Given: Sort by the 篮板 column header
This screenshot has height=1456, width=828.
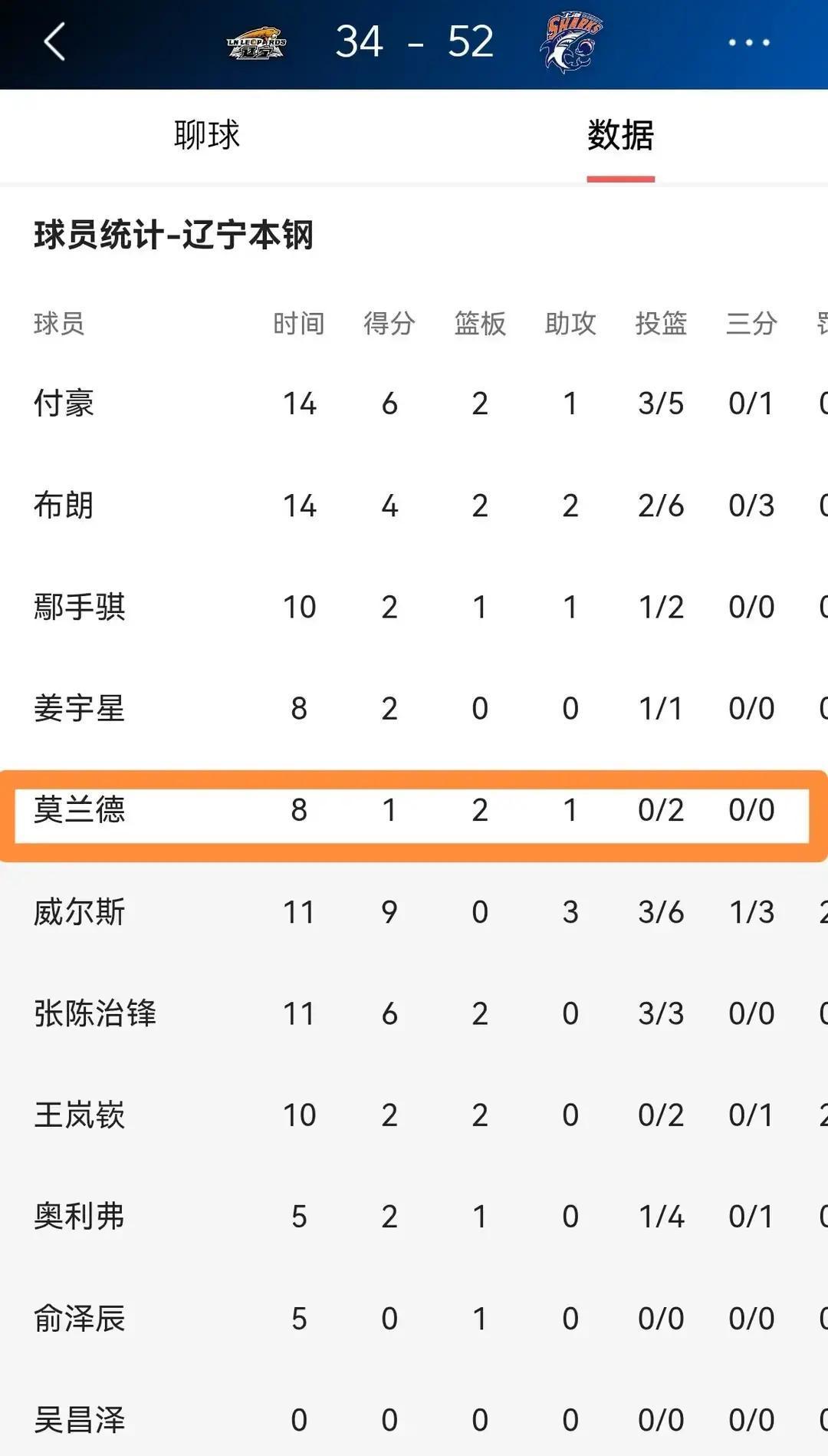Looking at the screenshot, I should click(479, 325).
